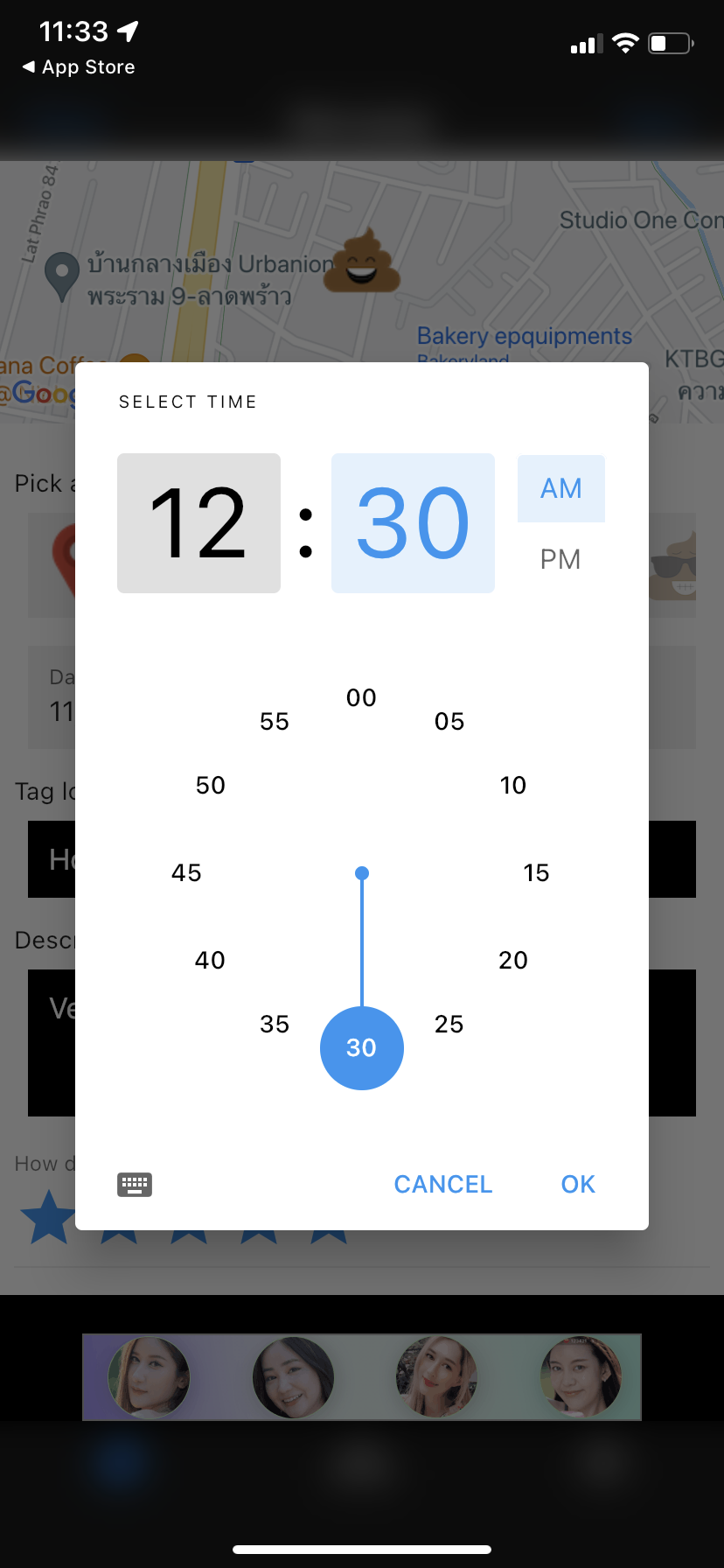
Task: Pick 35 minutes on the clock dial
Action: 275,1024
